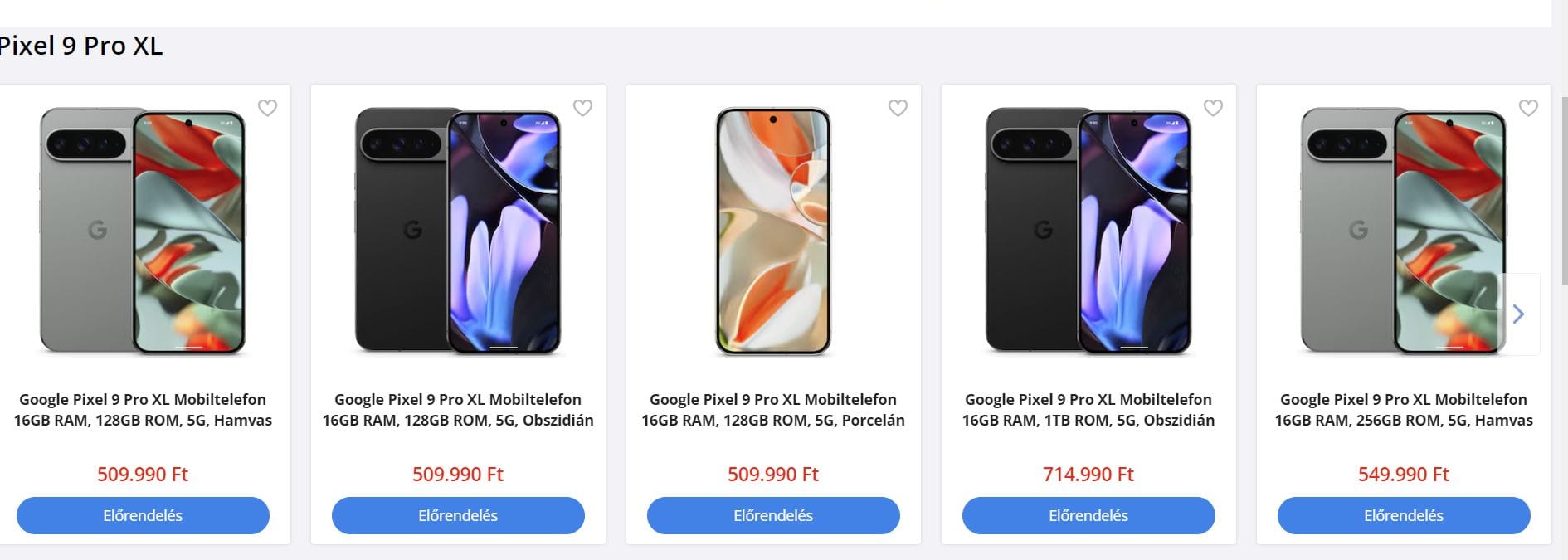Heart the 256GB Hamvas Pixel 9 Pro XL
The height and width of the screenshot is (560, 1568).
1528,108
